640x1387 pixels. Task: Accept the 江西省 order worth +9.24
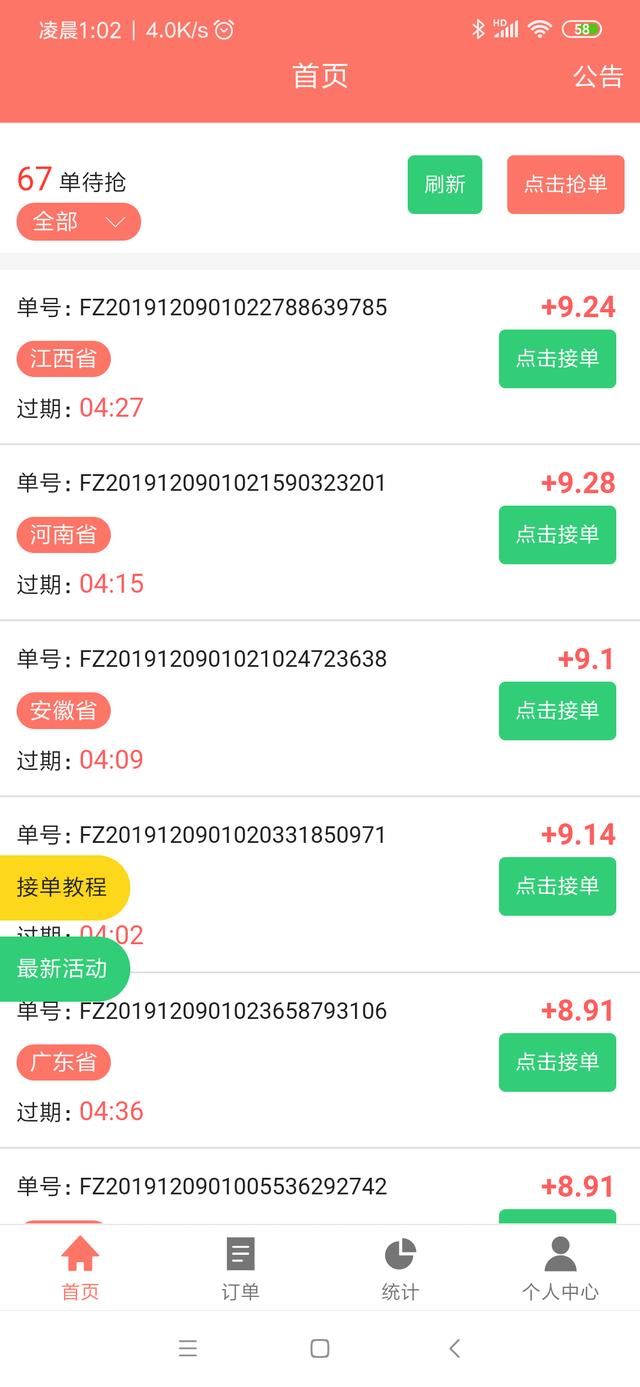557,359
